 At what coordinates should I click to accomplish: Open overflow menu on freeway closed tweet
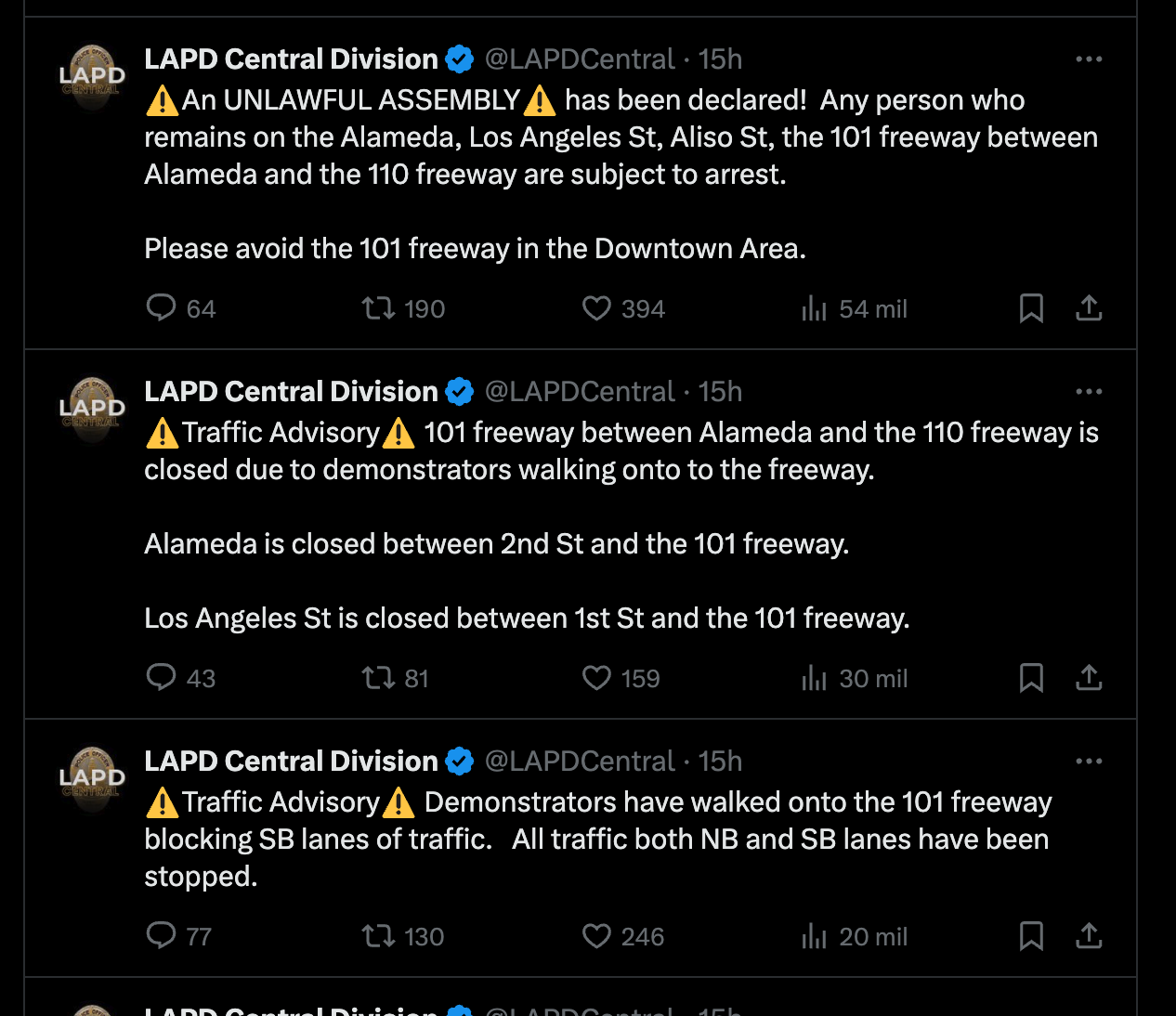point(1089,392)
